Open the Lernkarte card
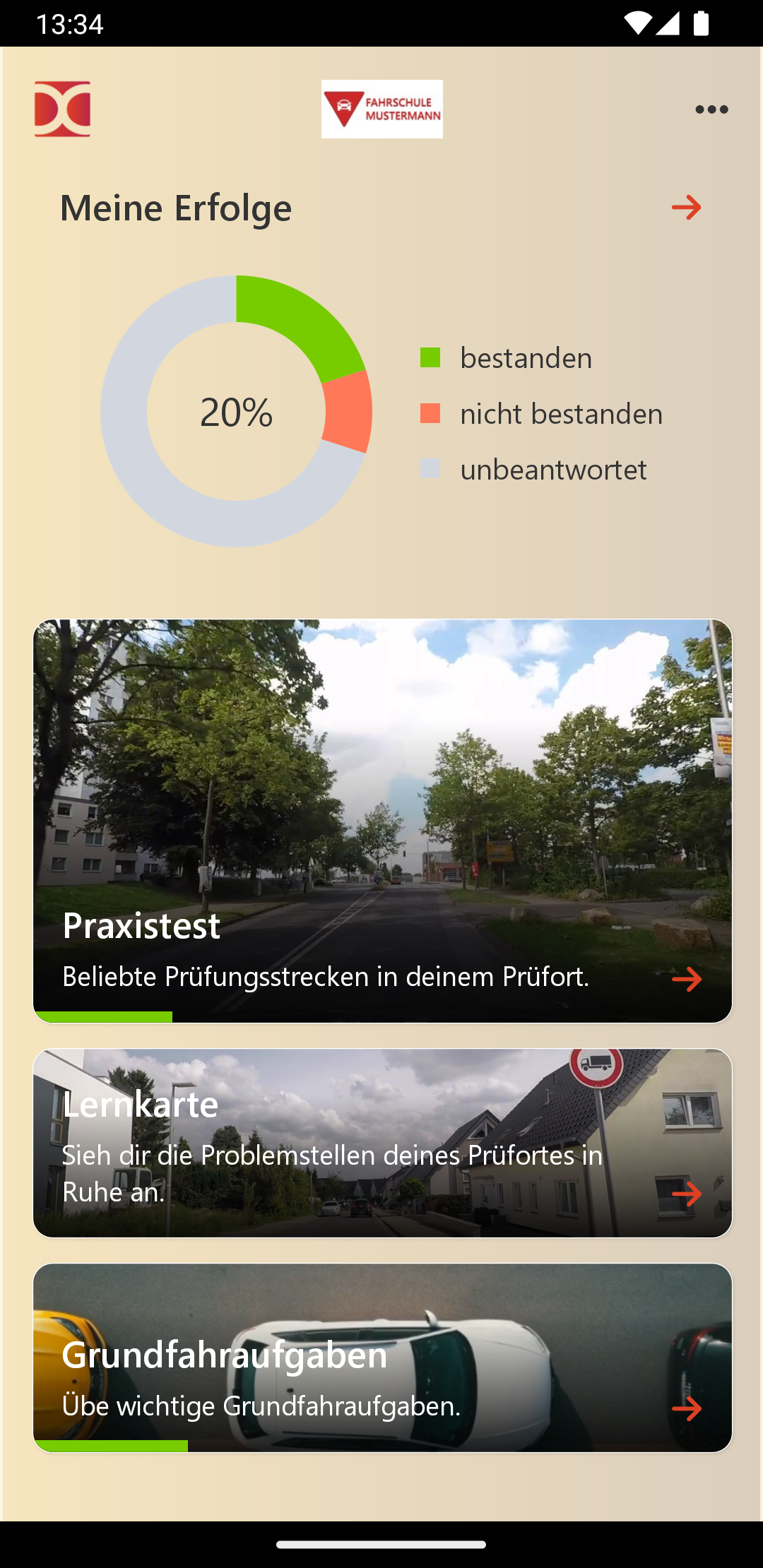763x1568 pixels. [382, 1143]
